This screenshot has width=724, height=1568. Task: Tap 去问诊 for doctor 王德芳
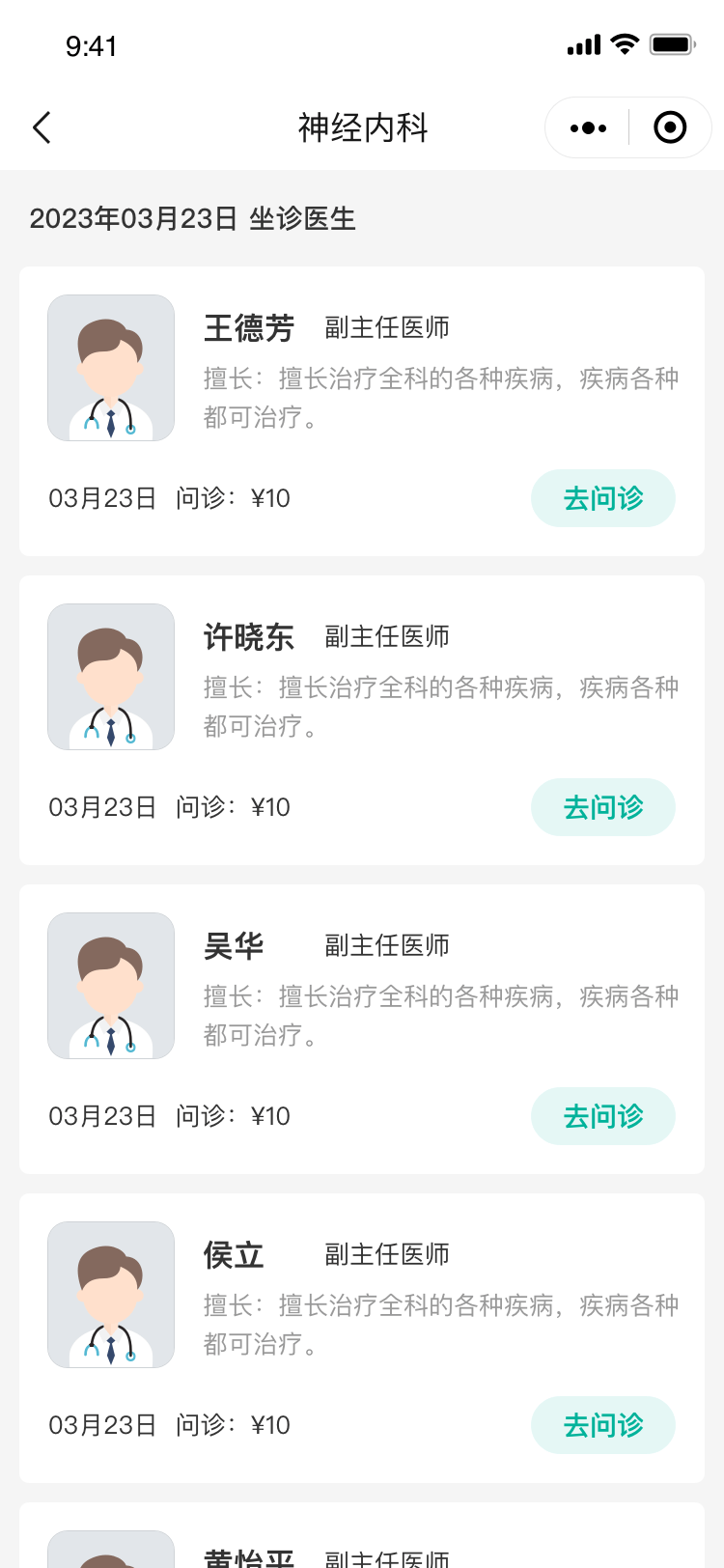pos(602,498)
